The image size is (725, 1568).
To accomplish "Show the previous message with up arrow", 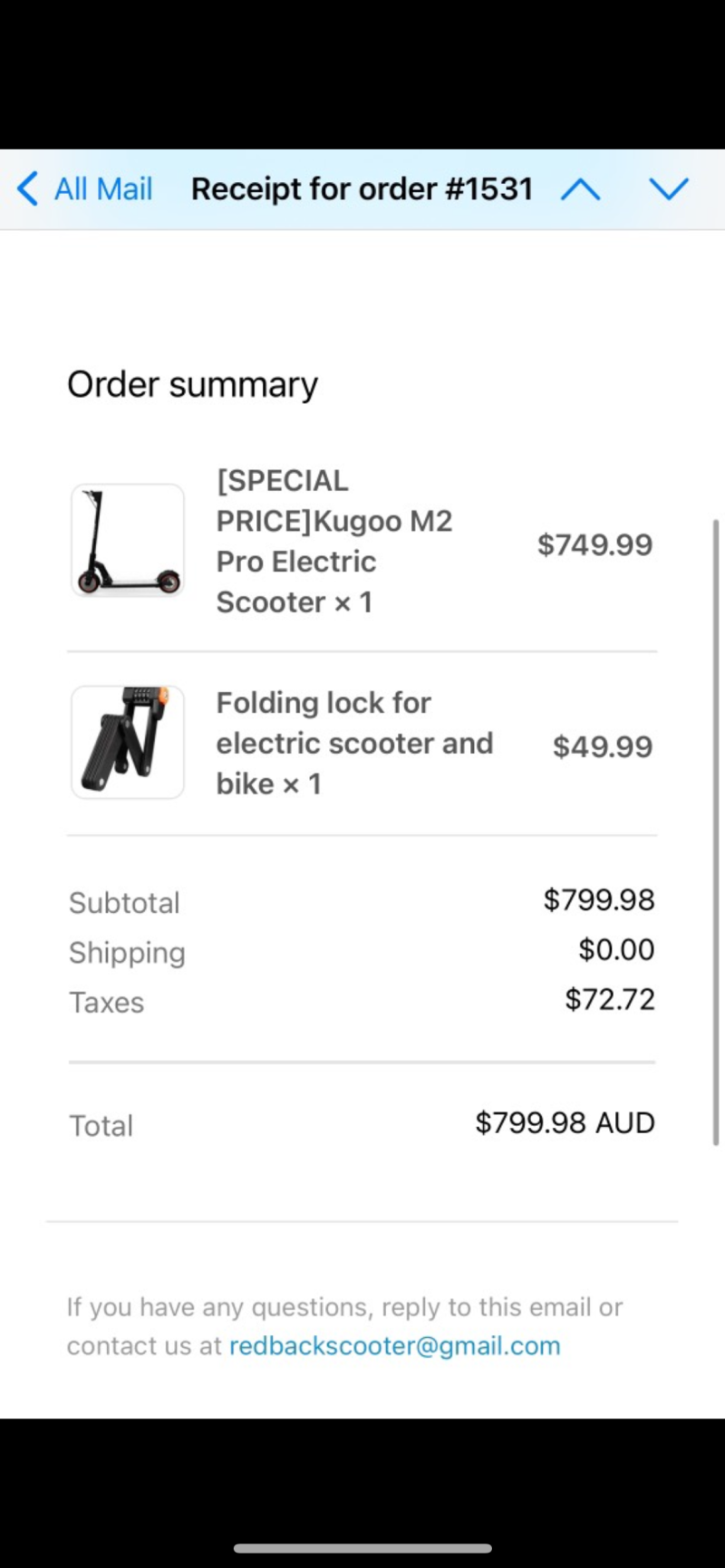I will [x=581, y=189].
